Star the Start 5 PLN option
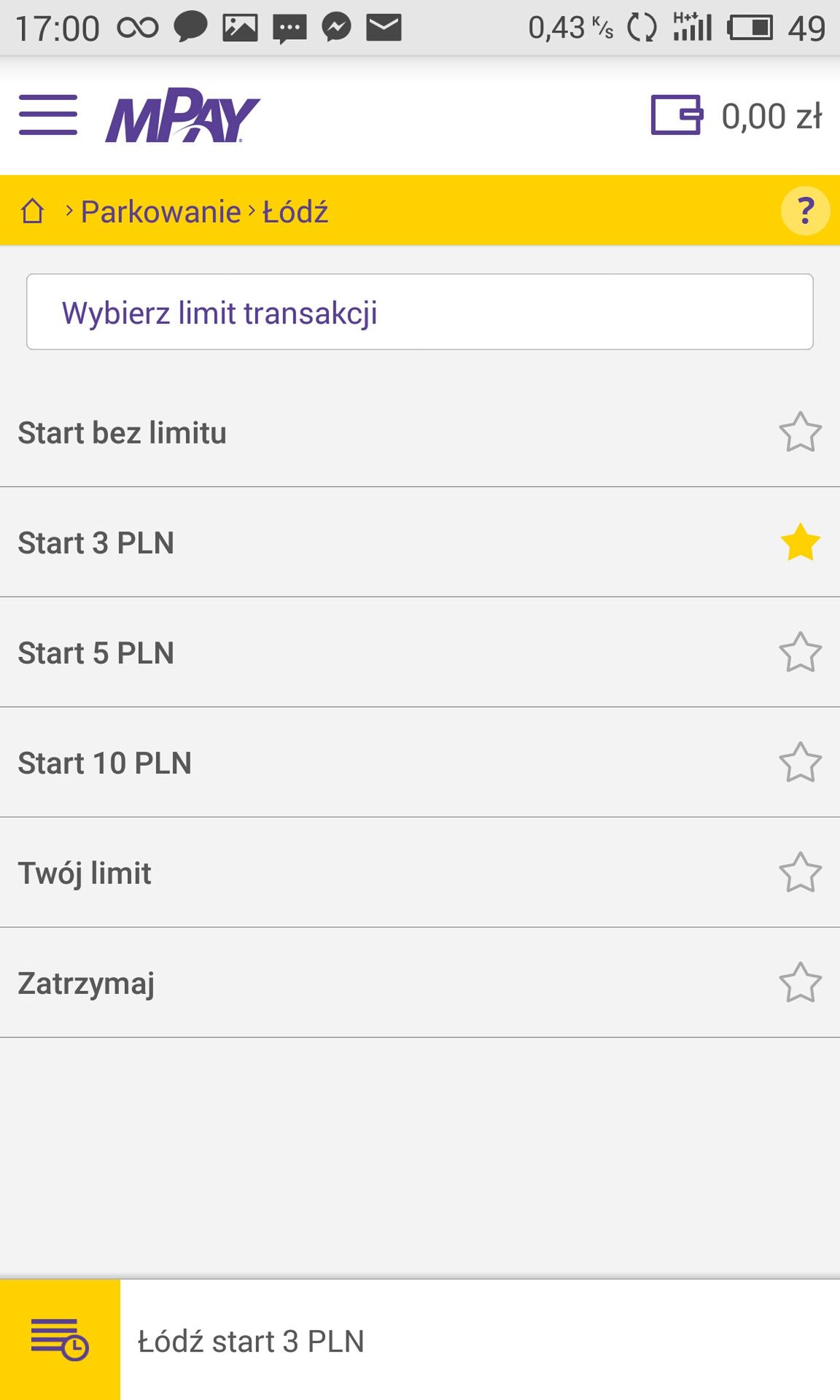 click(800, 653)
